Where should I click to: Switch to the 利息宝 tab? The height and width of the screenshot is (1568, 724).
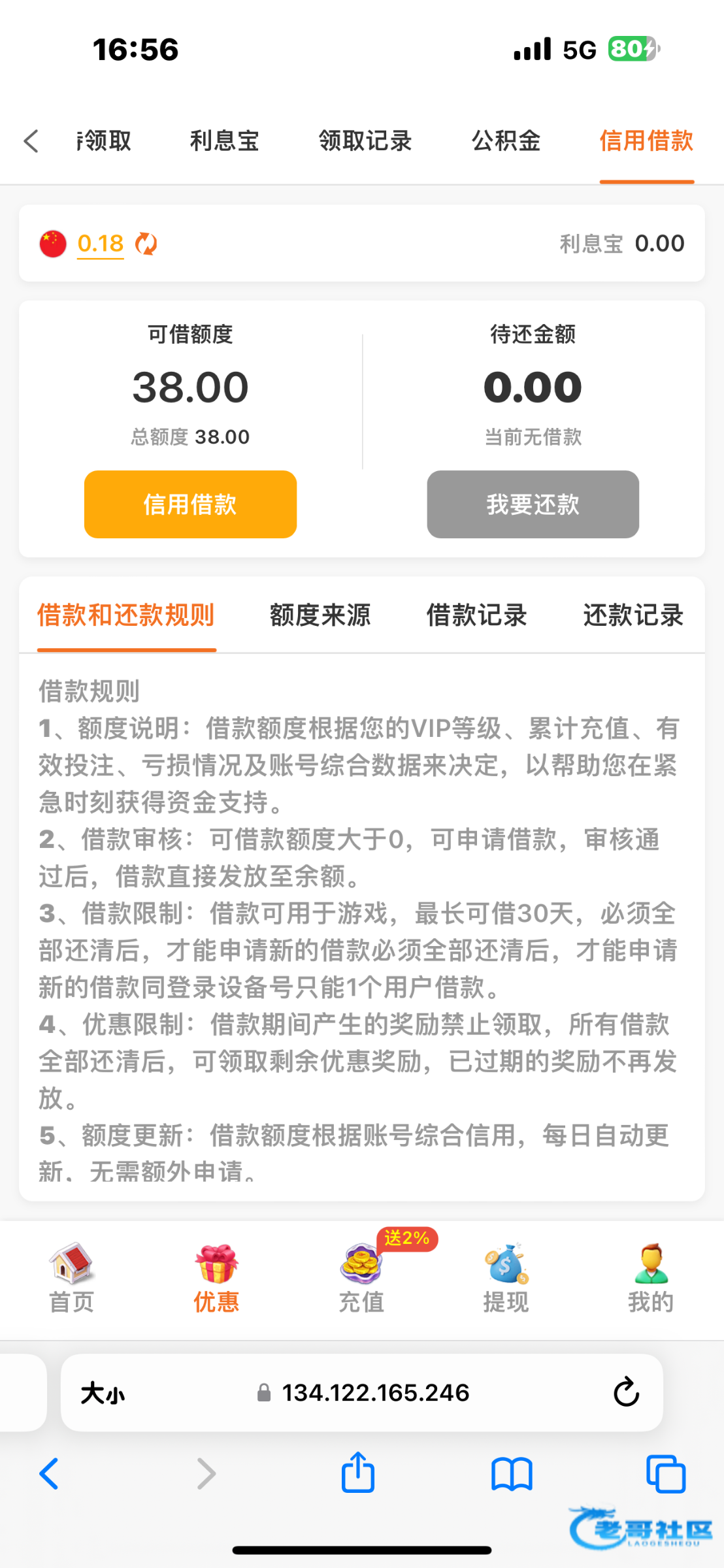pyautogui.click(x=224, y=141)
